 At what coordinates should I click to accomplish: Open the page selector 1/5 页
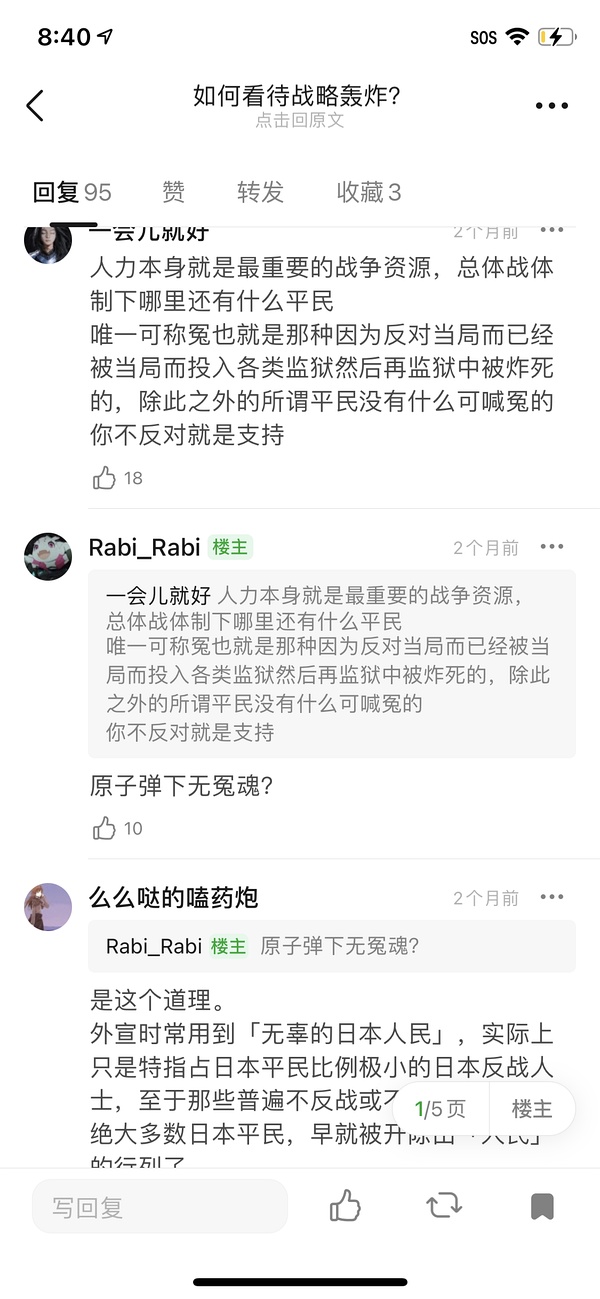(x=440, y=1109)
